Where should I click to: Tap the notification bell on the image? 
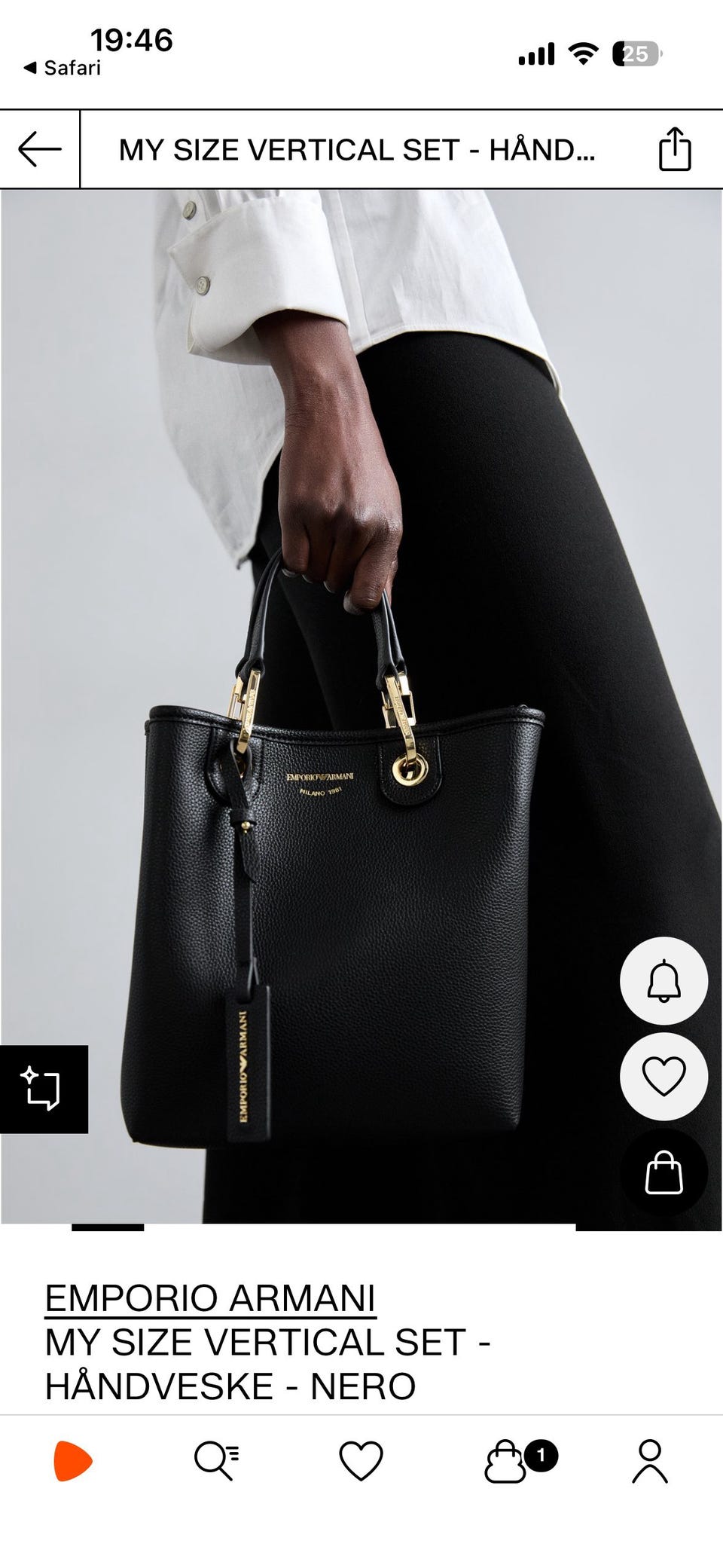click(x=664, y=980)
